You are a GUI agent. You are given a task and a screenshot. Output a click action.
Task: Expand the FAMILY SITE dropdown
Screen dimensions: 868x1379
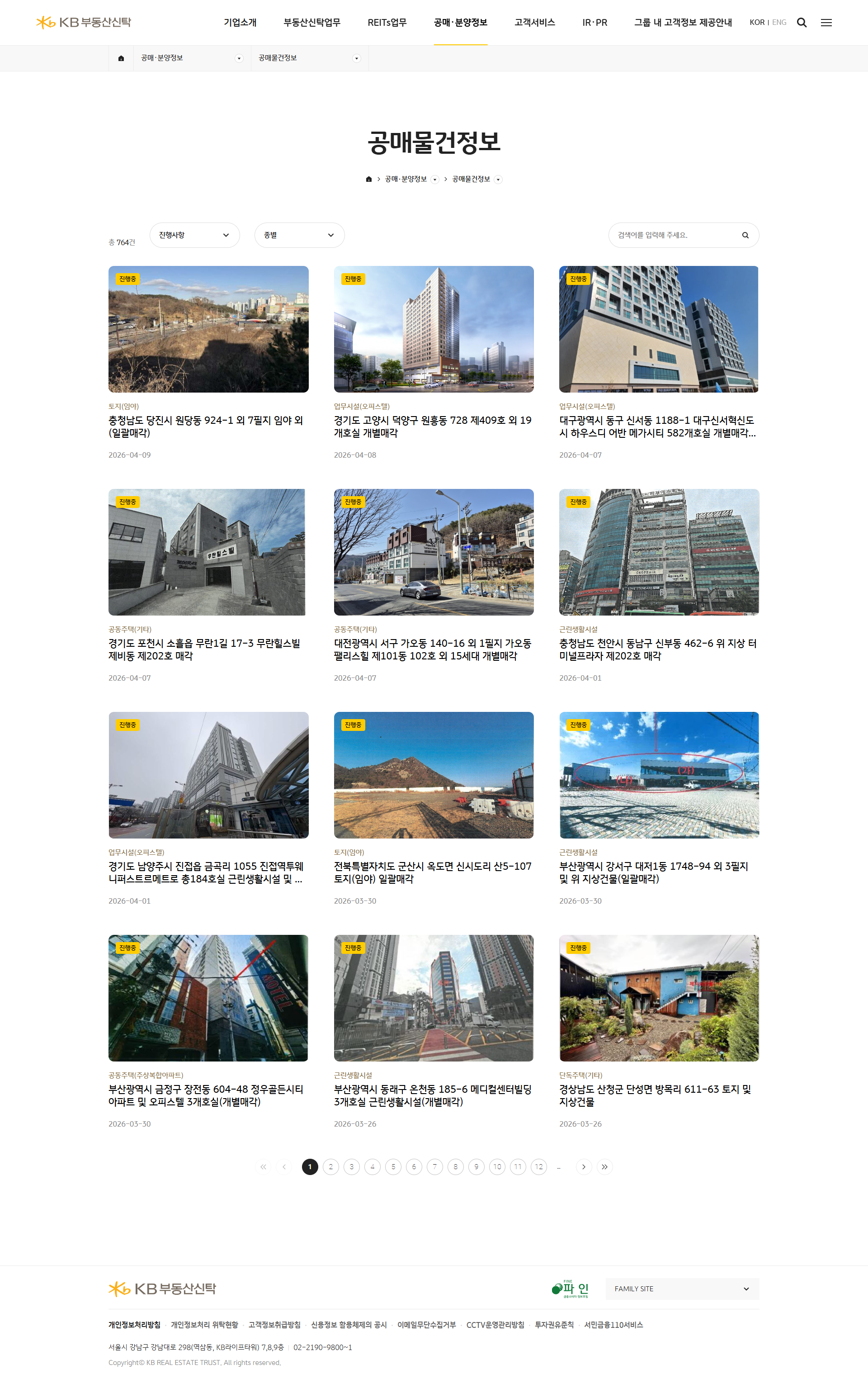pos(682,1289)
